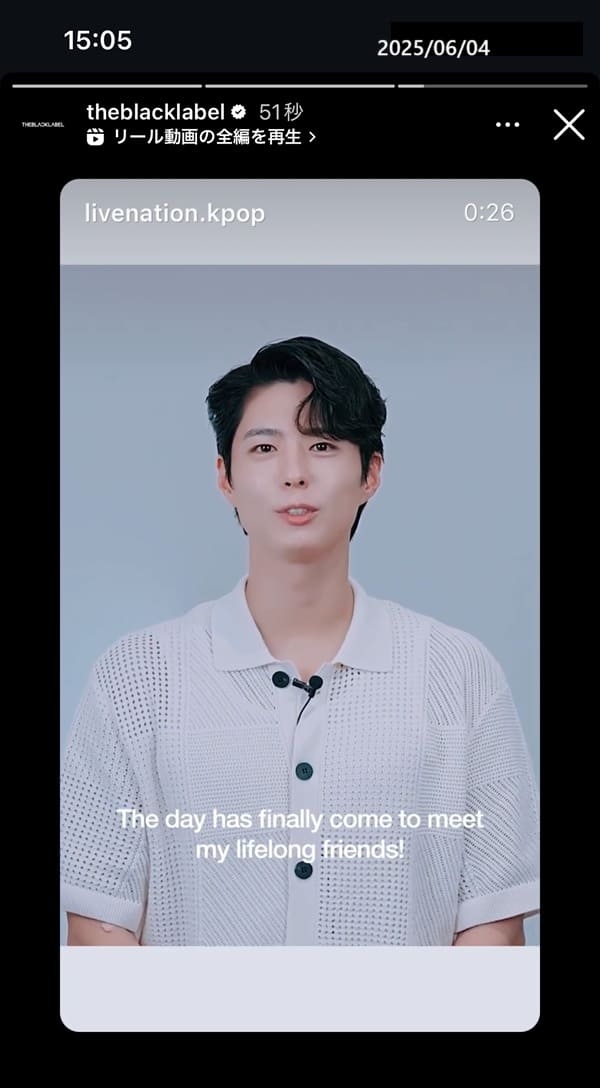Open the shared livenation.kpop reel card
This screenshot has height=1088, width=600.
click(300, 600)
